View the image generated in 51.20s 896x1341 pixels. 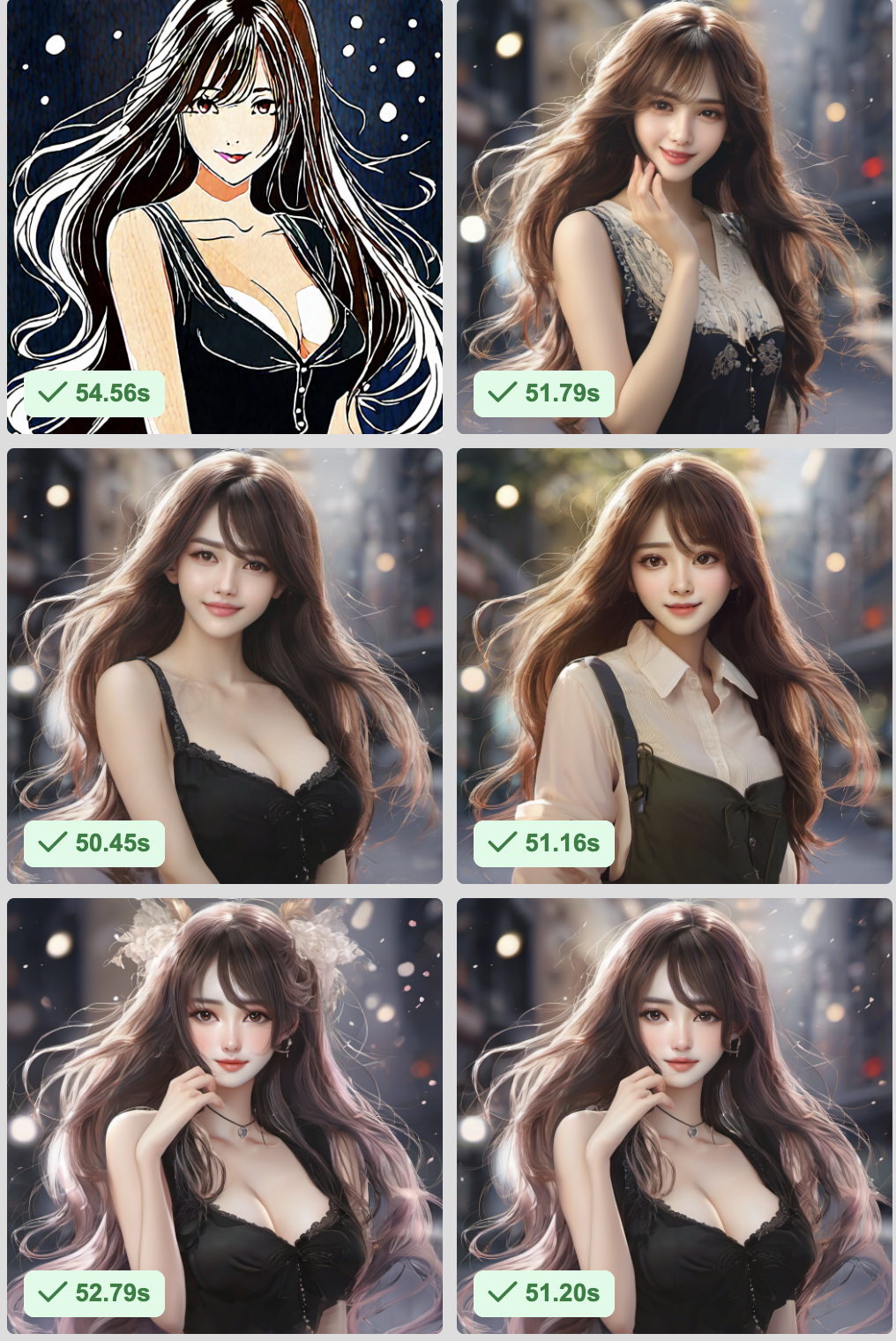pos(674,1116)
